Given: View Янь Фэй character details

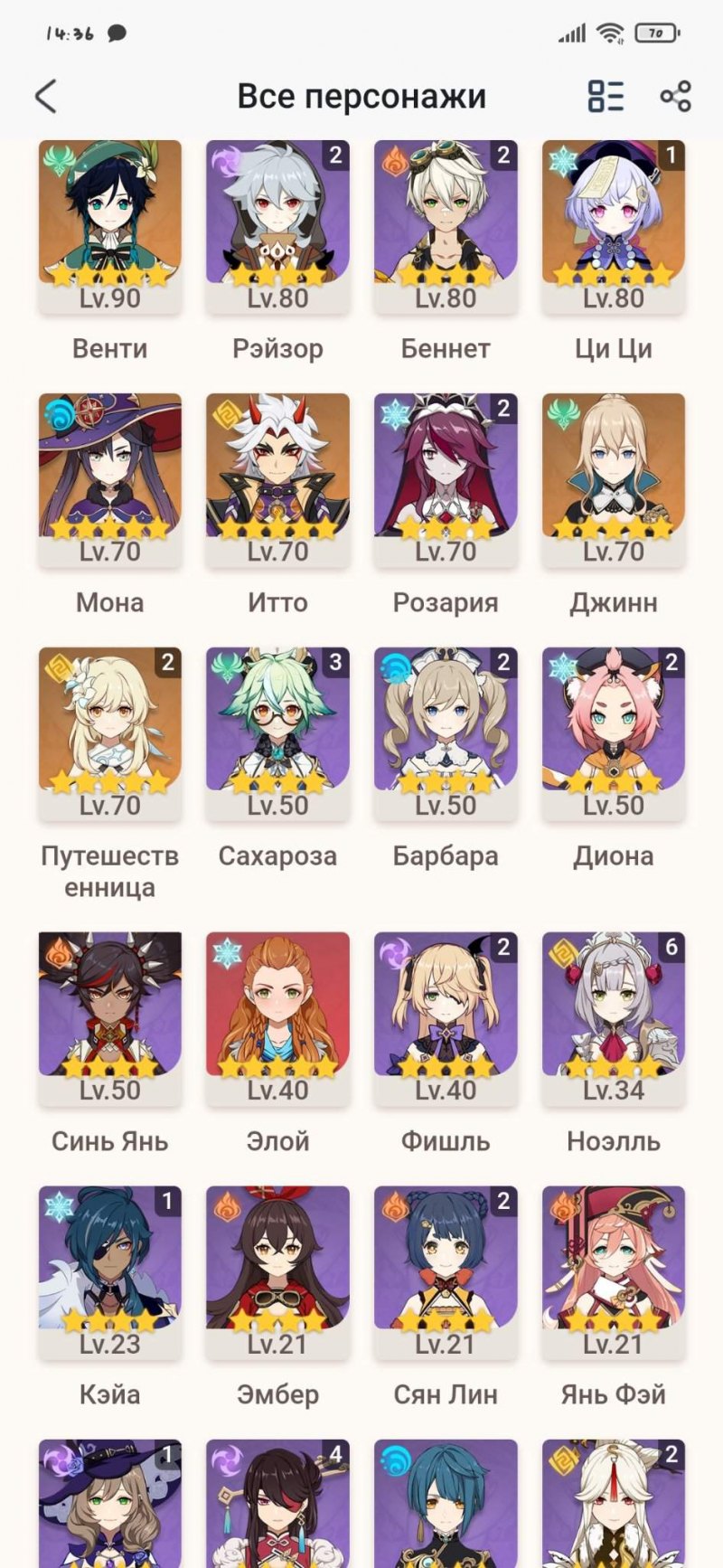Looking at the screenshot, I should point(614,1270).
